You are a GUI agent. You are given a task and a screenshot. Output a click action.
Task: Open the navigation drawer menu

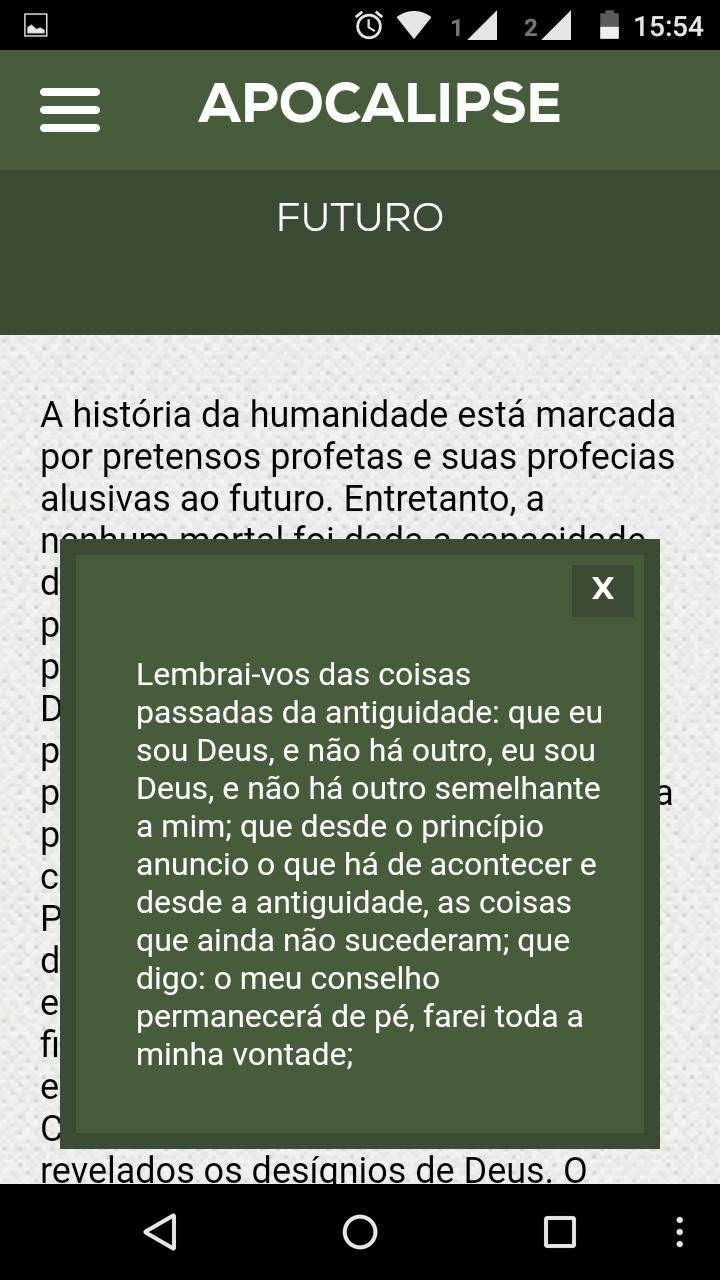click(68, 109)
